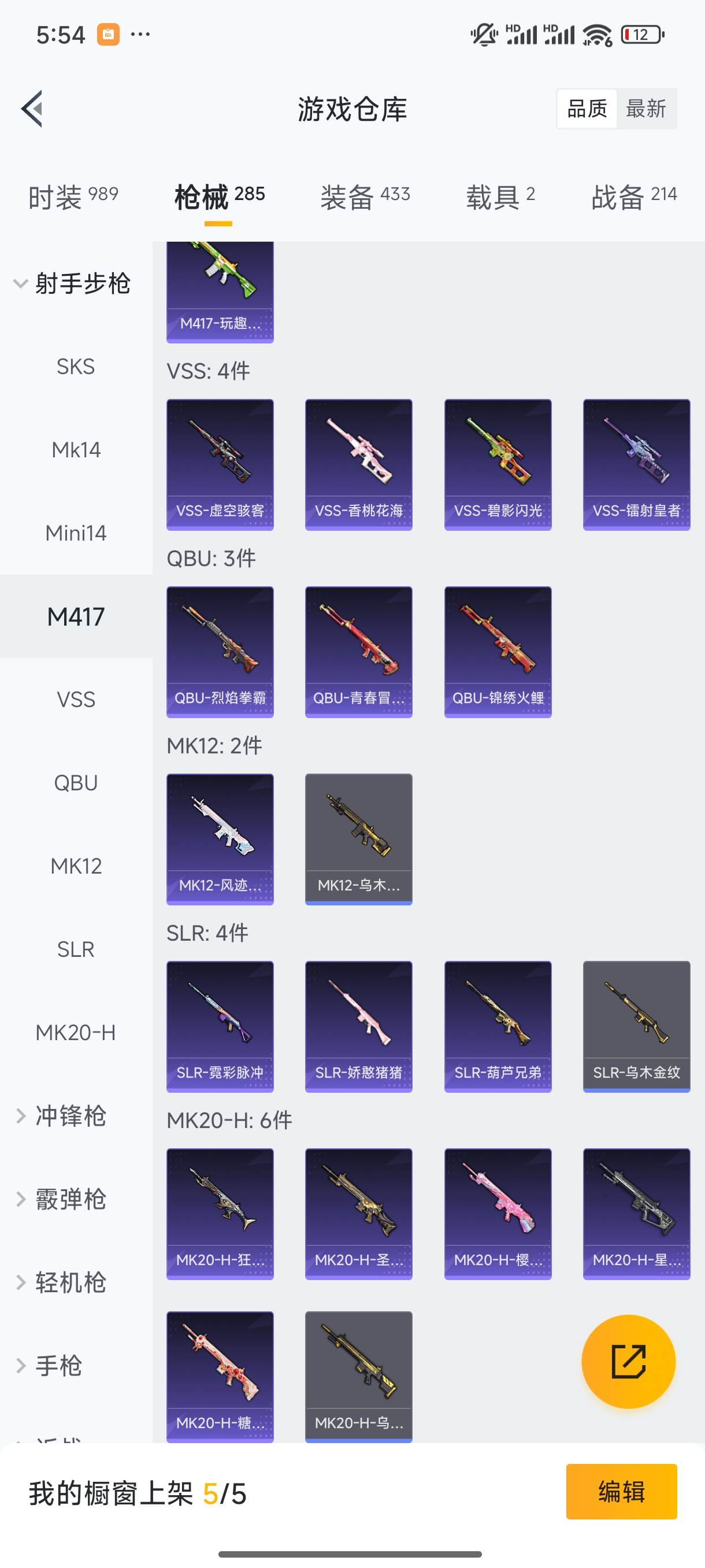The image size is (705, 1568).
Task: Open the SLR-乌木金纹 skin
Action: point(636,1027)
